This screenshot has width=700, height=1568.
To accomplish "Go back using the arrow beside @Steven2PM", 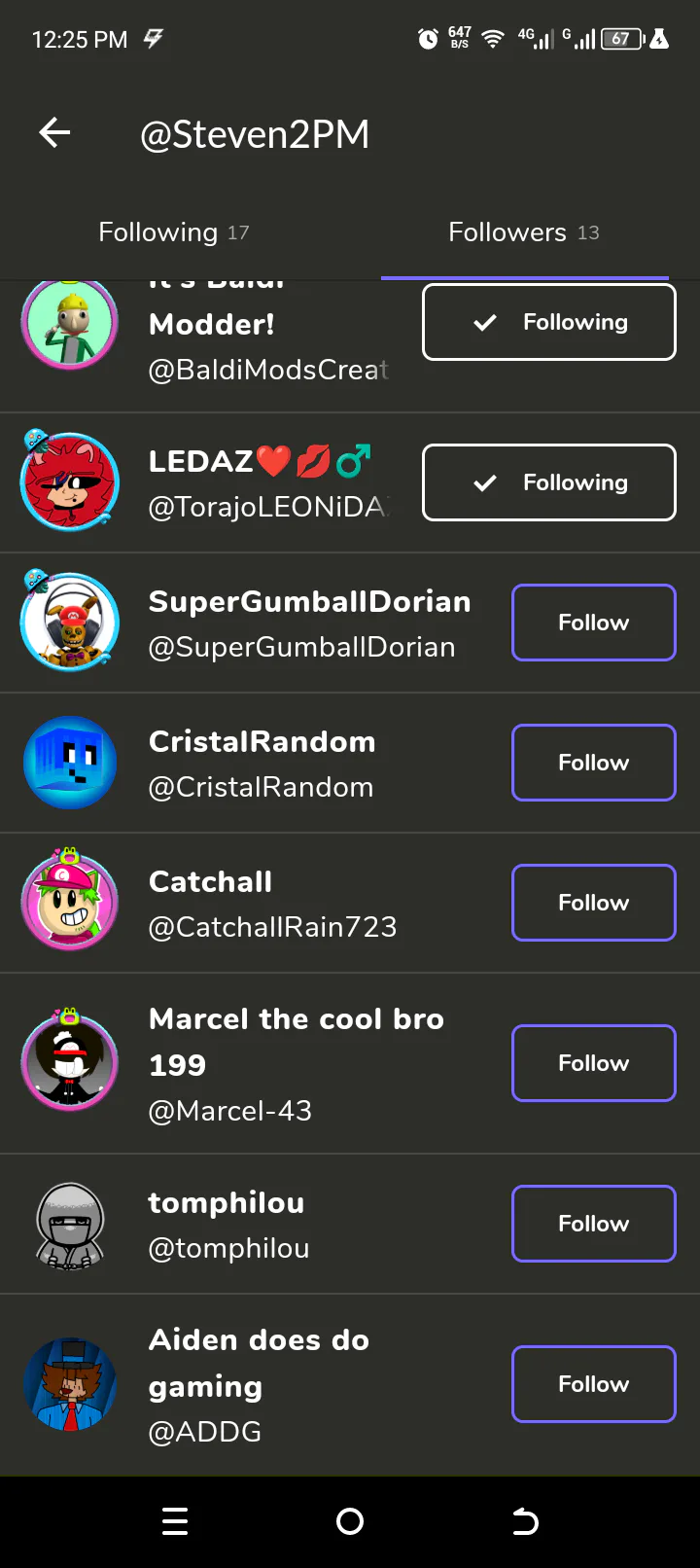I will coord(55,133).
